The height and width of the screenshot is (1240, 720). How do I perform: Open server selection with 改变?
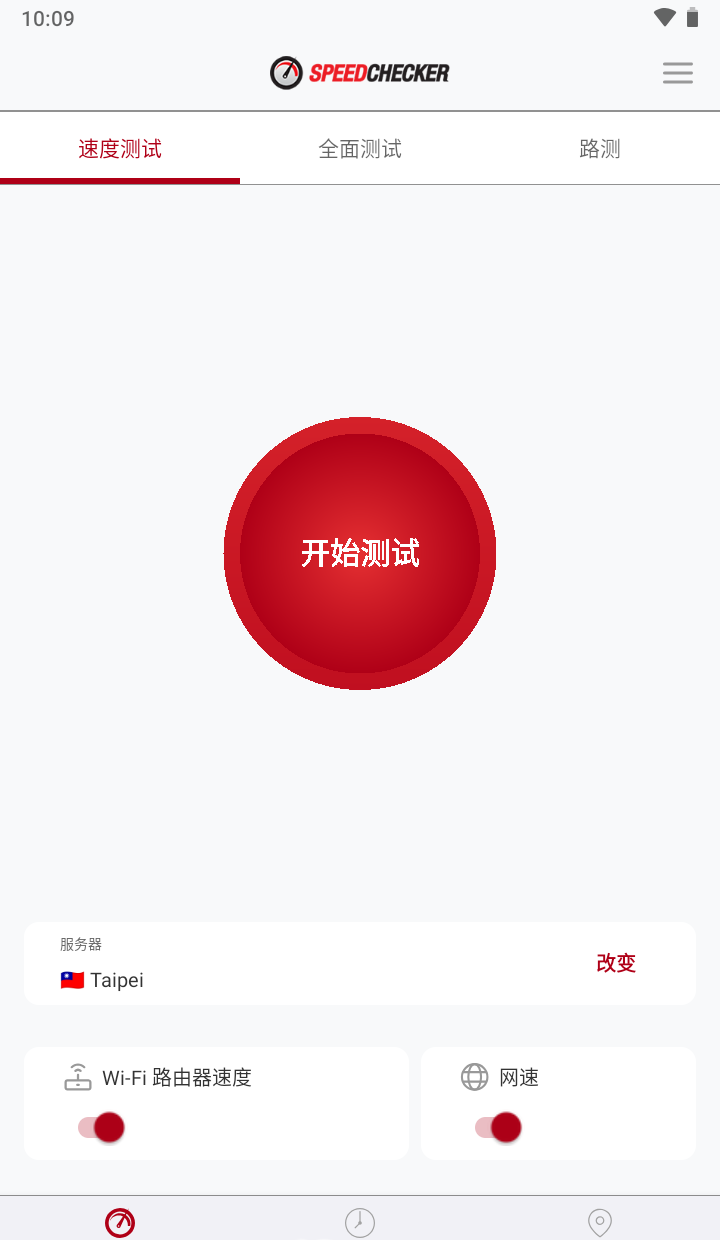[615, 963]
